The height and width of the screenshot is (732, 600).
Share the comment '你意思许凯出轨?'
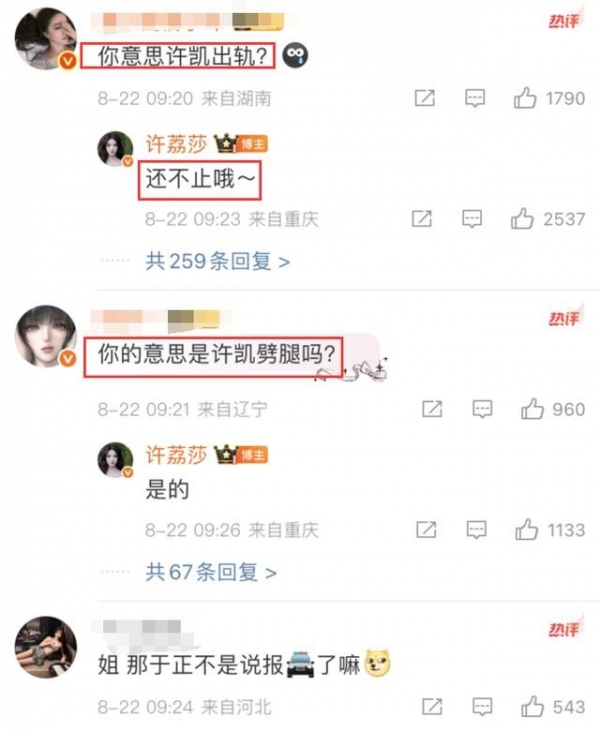(424, 99)
